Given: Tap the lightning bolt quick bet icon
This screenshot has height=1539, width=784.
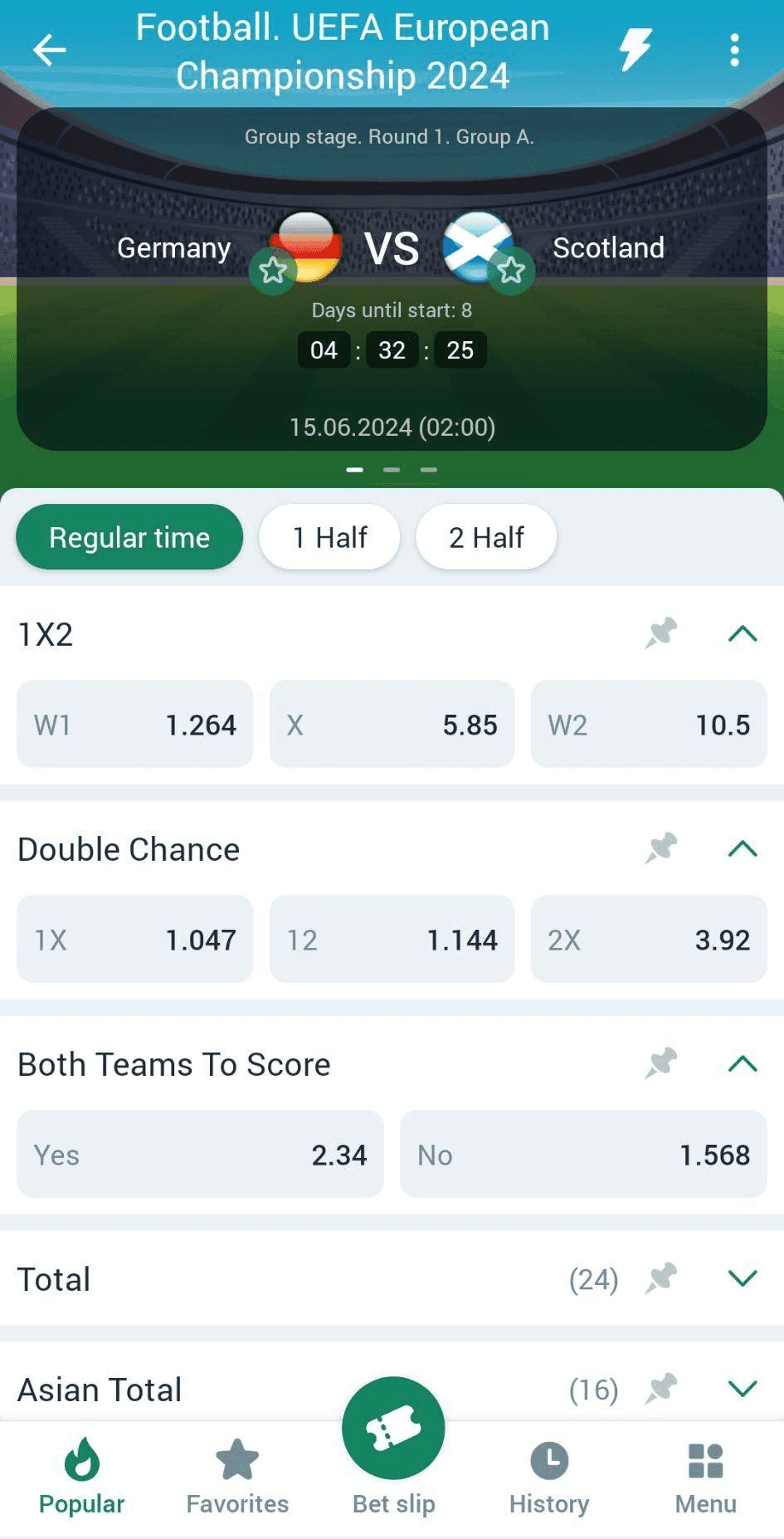Looking at the screenshot, I should pyautogui.click(x=635, y=50).
